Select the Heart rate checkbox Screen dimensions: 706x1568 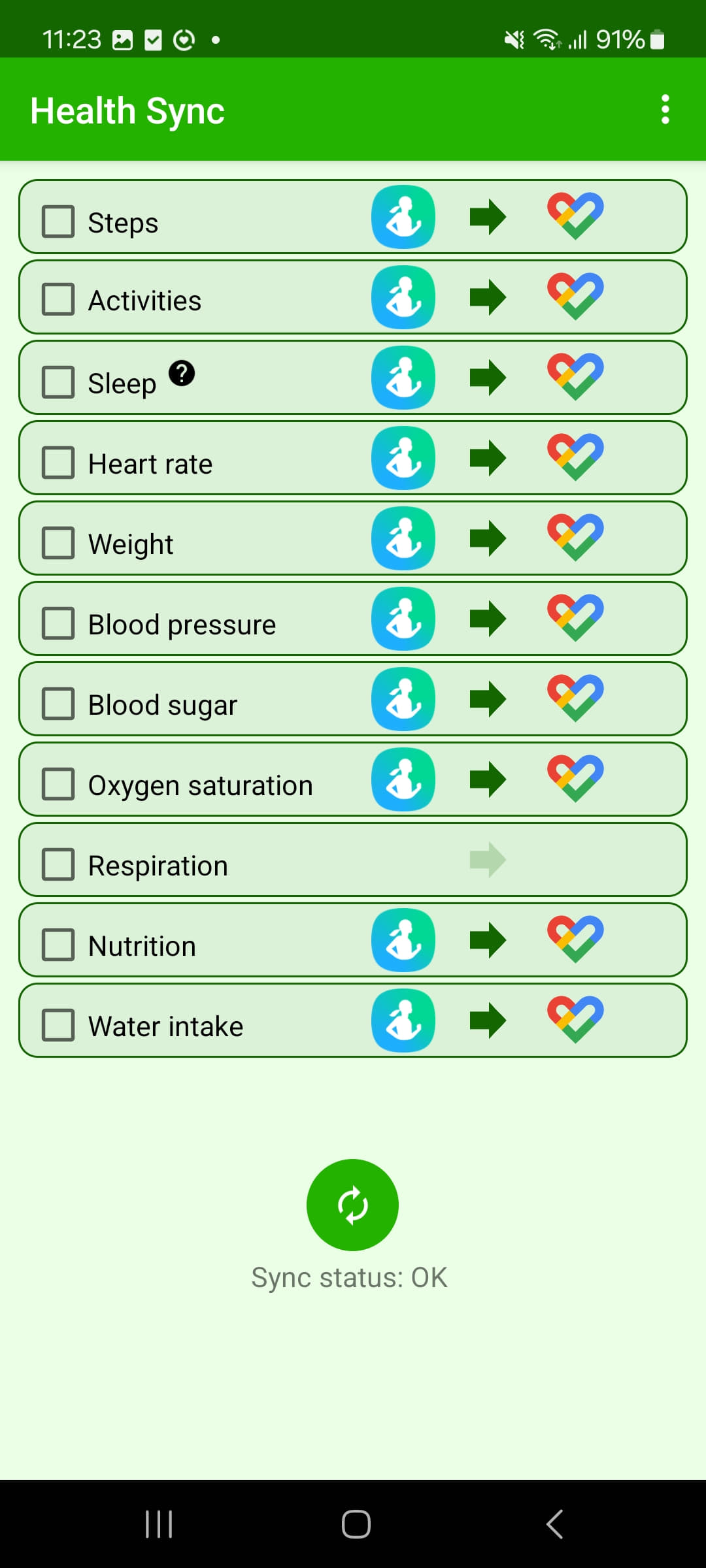click(x=58, y=463)
